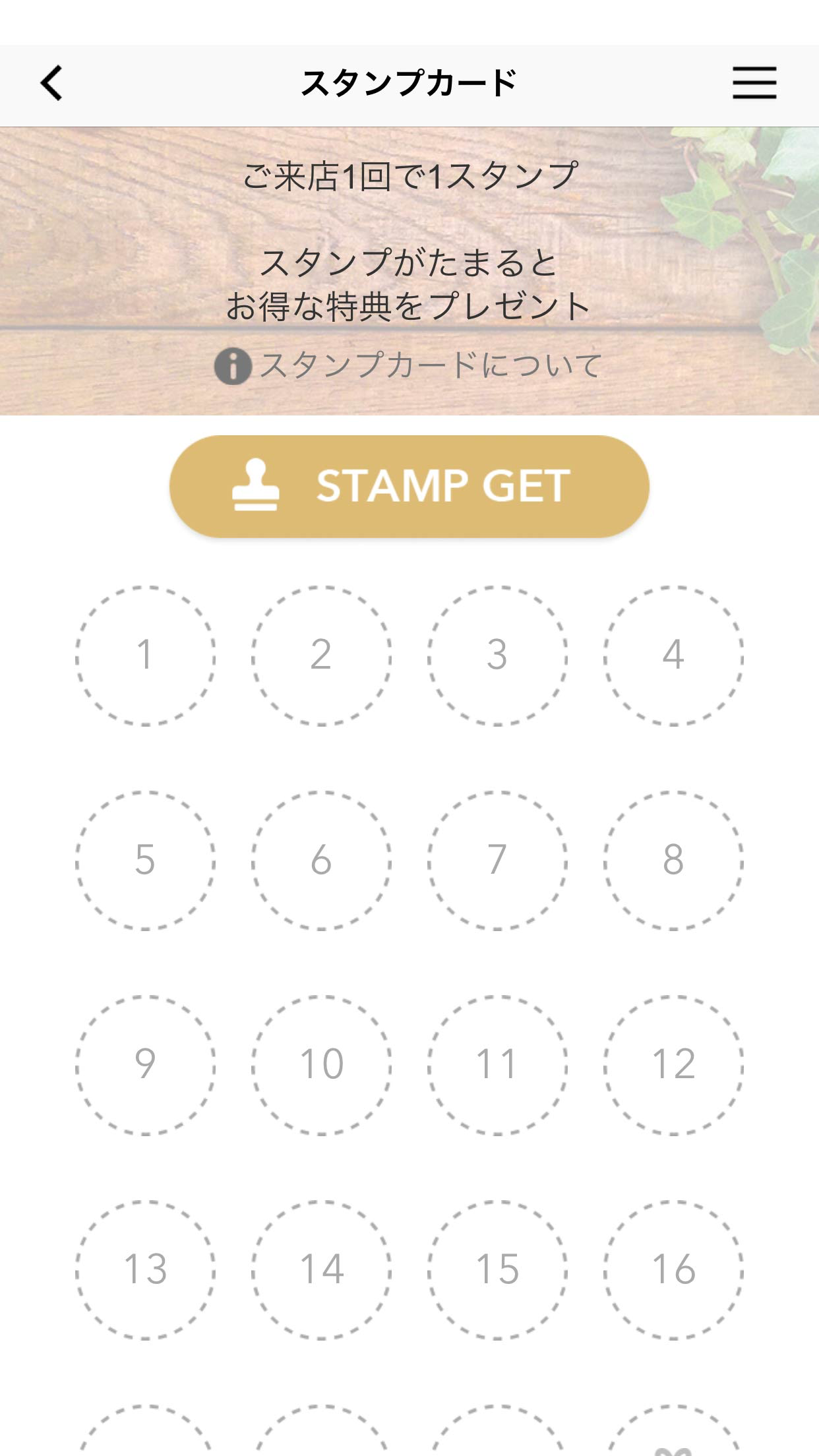Screen dimensions: 819x1456
Task: Open the hamburger menu
Action: (x=754, y=83)
